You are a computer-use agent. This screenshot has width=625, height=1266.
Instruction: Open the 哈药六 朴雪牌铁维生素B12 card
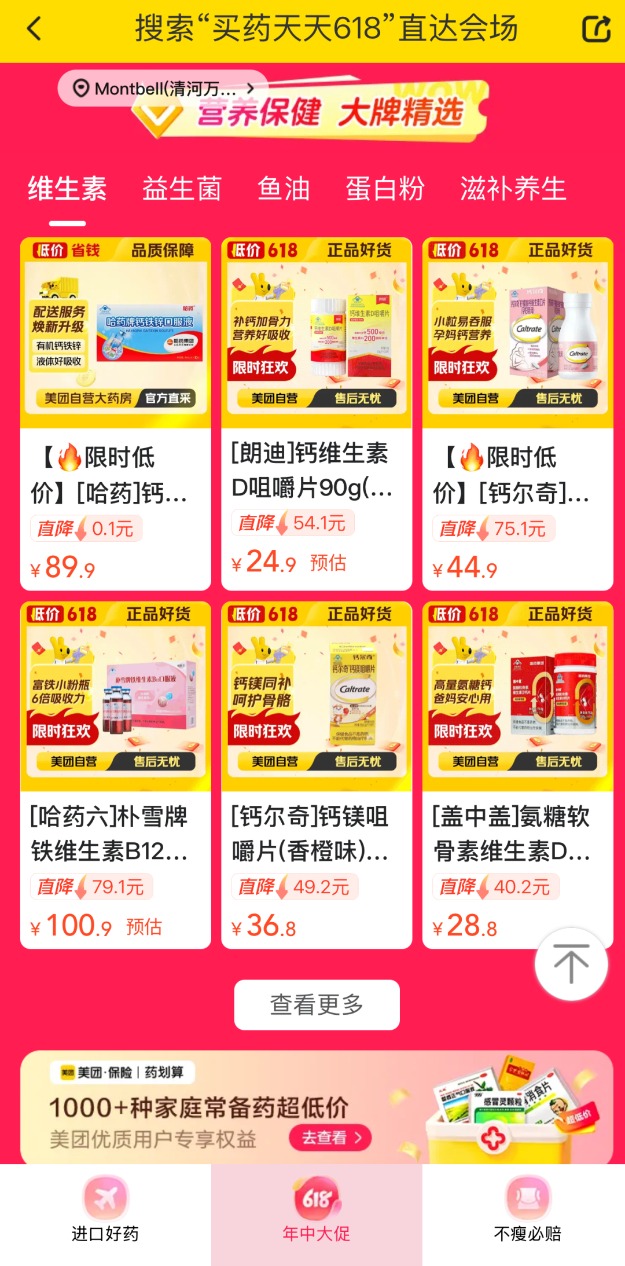(x=116, y=774)
